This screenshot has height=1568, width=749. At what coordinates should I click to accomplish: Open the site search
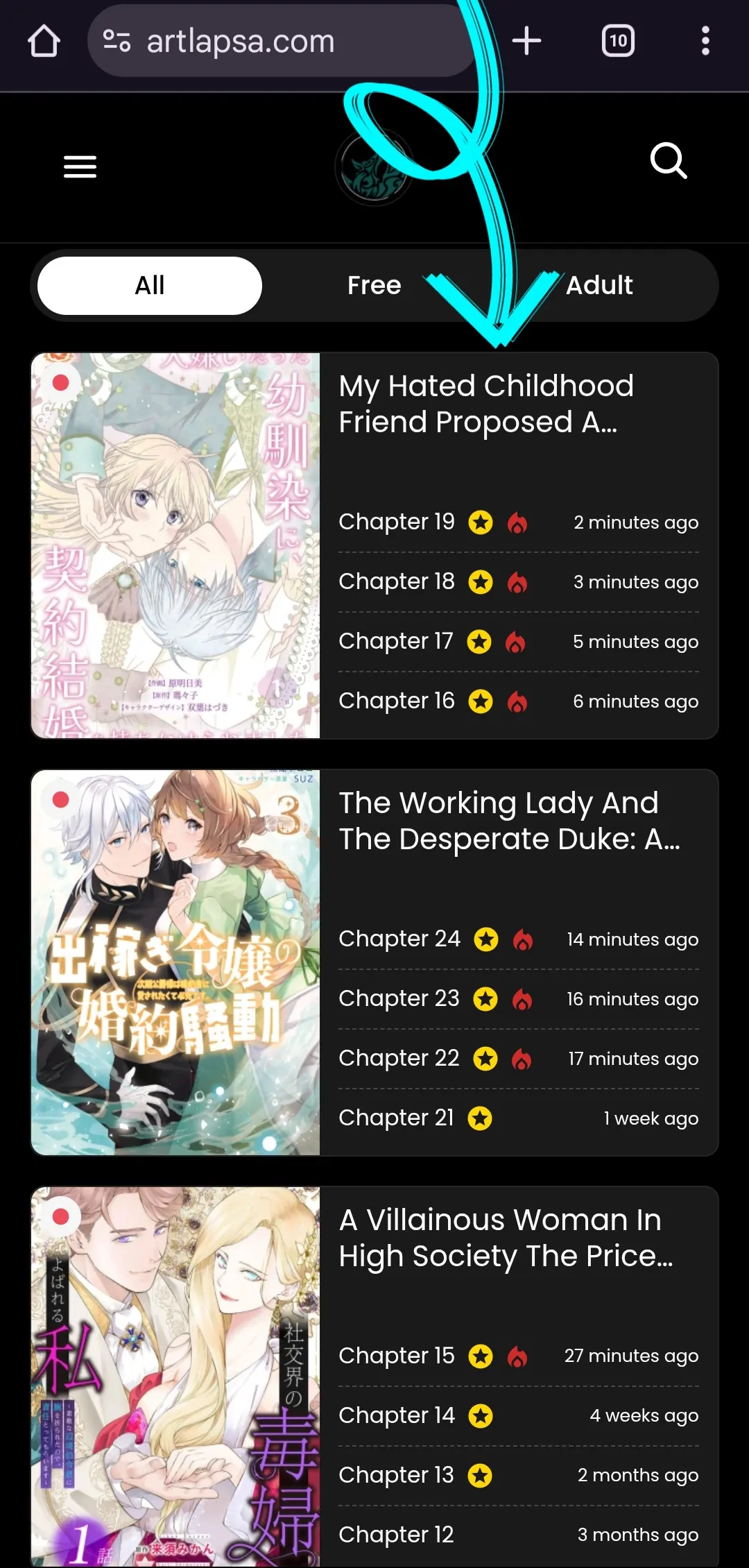pyautogui.click(x=668, y=161)
